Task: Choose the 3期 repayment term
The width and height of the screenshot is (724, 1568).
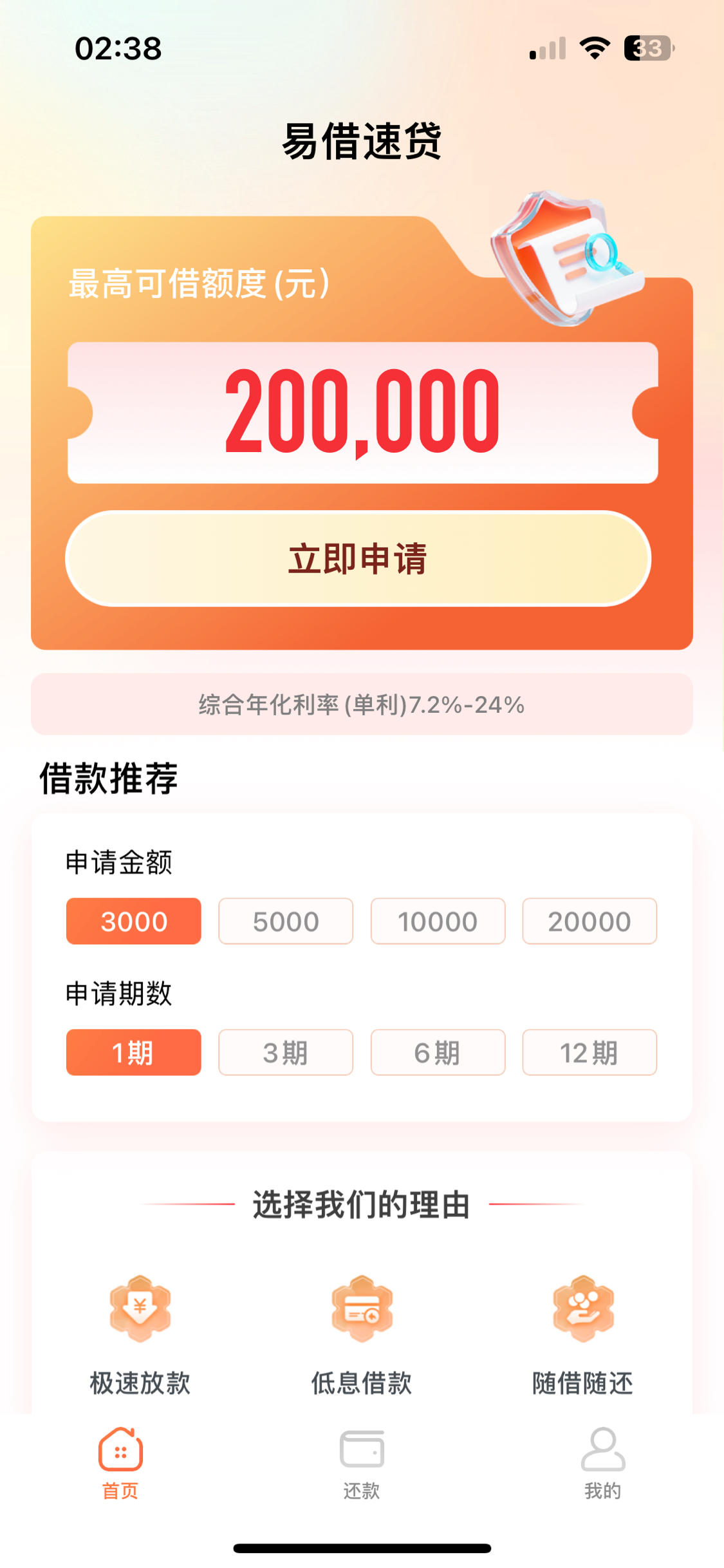Action: click(x=286, y=1053)
